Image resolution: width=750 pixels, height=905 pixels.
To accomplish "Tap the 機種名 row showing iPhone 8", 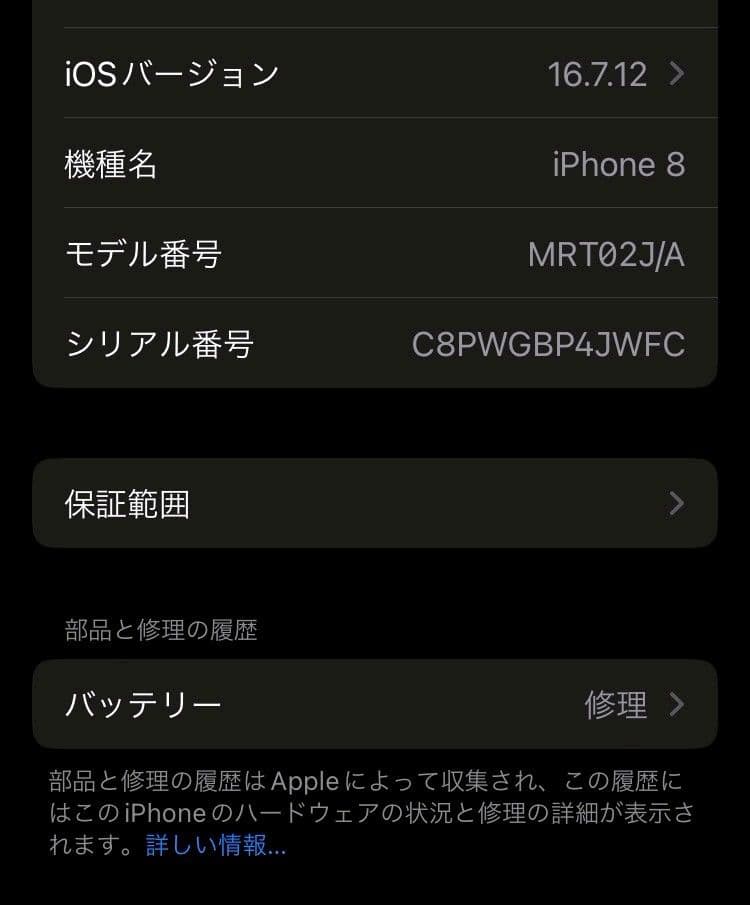I will pos(375,164).
